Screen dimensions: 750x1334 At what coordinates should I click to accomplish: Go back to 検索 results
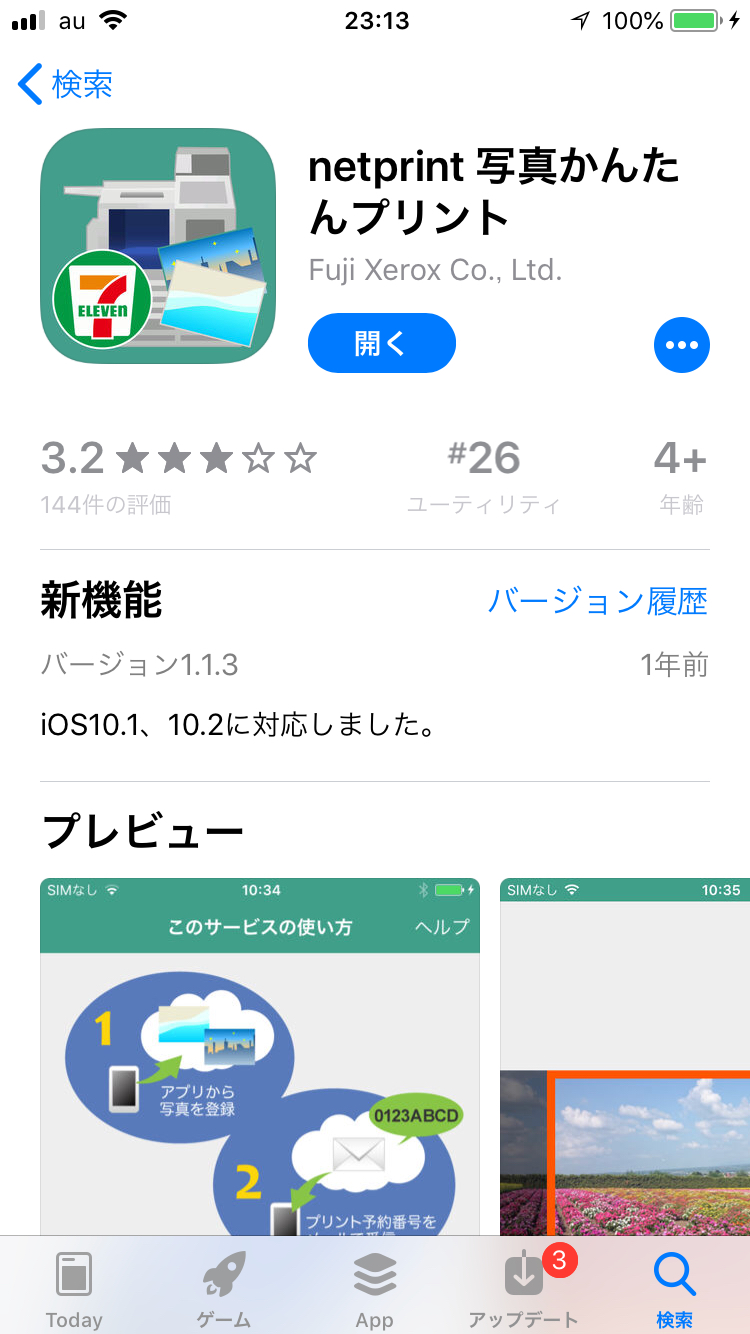(x=66, y=84)
